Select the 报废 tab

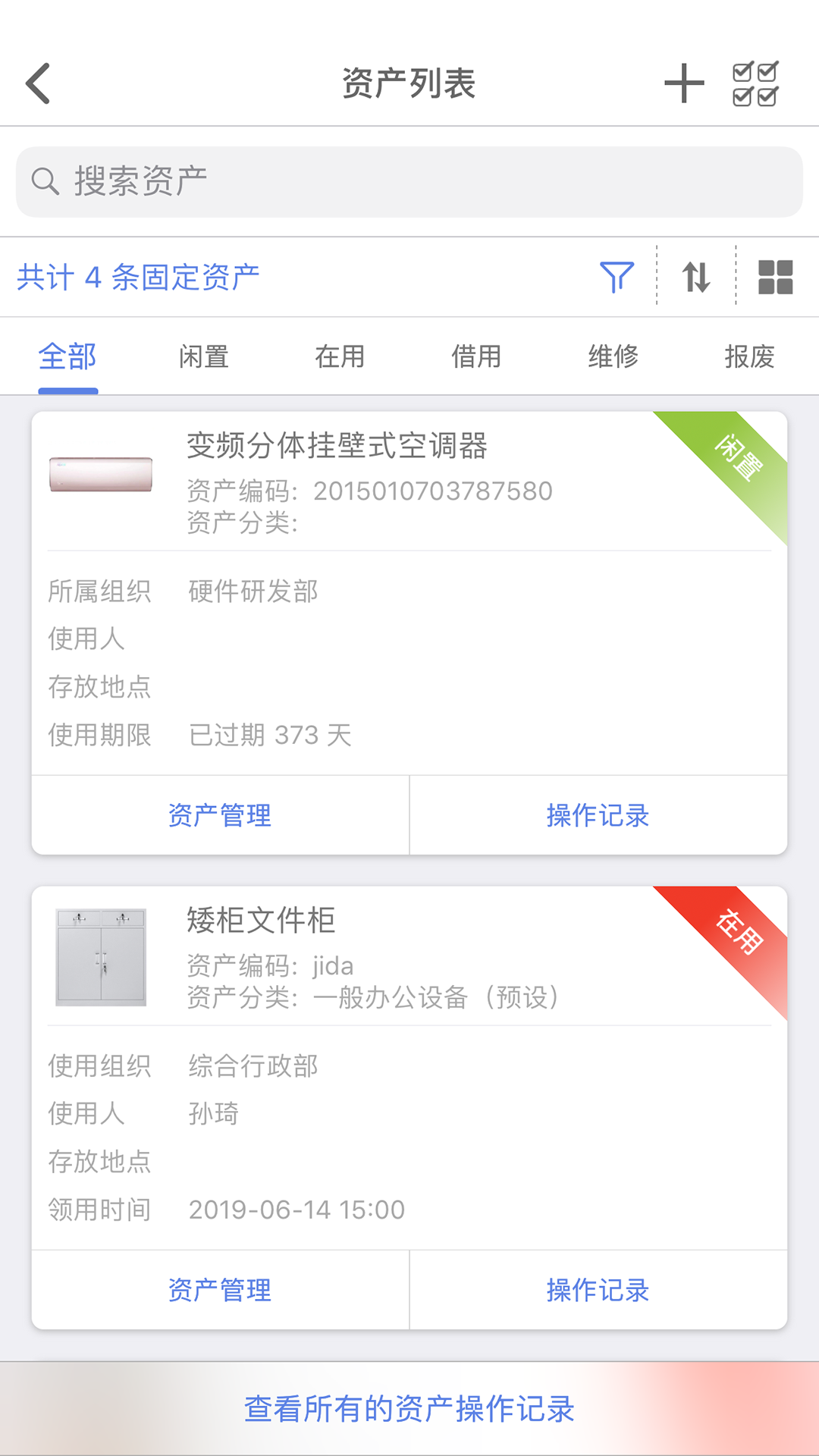click(x=750, y=356)
